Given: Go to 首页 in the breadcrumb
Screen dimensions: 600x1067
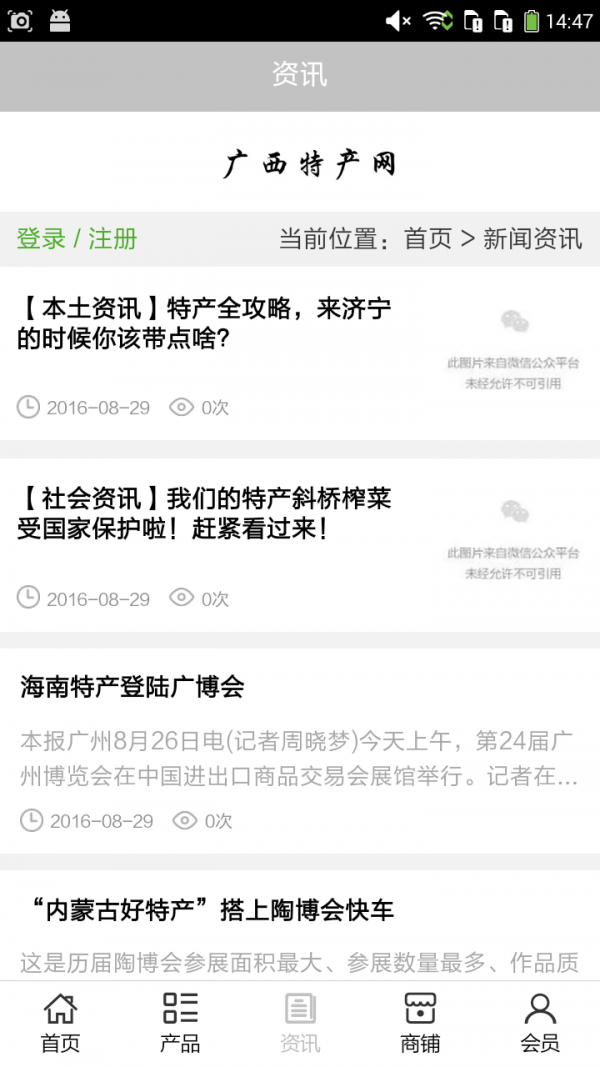Looking at the screenshot, I should pos(428,239).
